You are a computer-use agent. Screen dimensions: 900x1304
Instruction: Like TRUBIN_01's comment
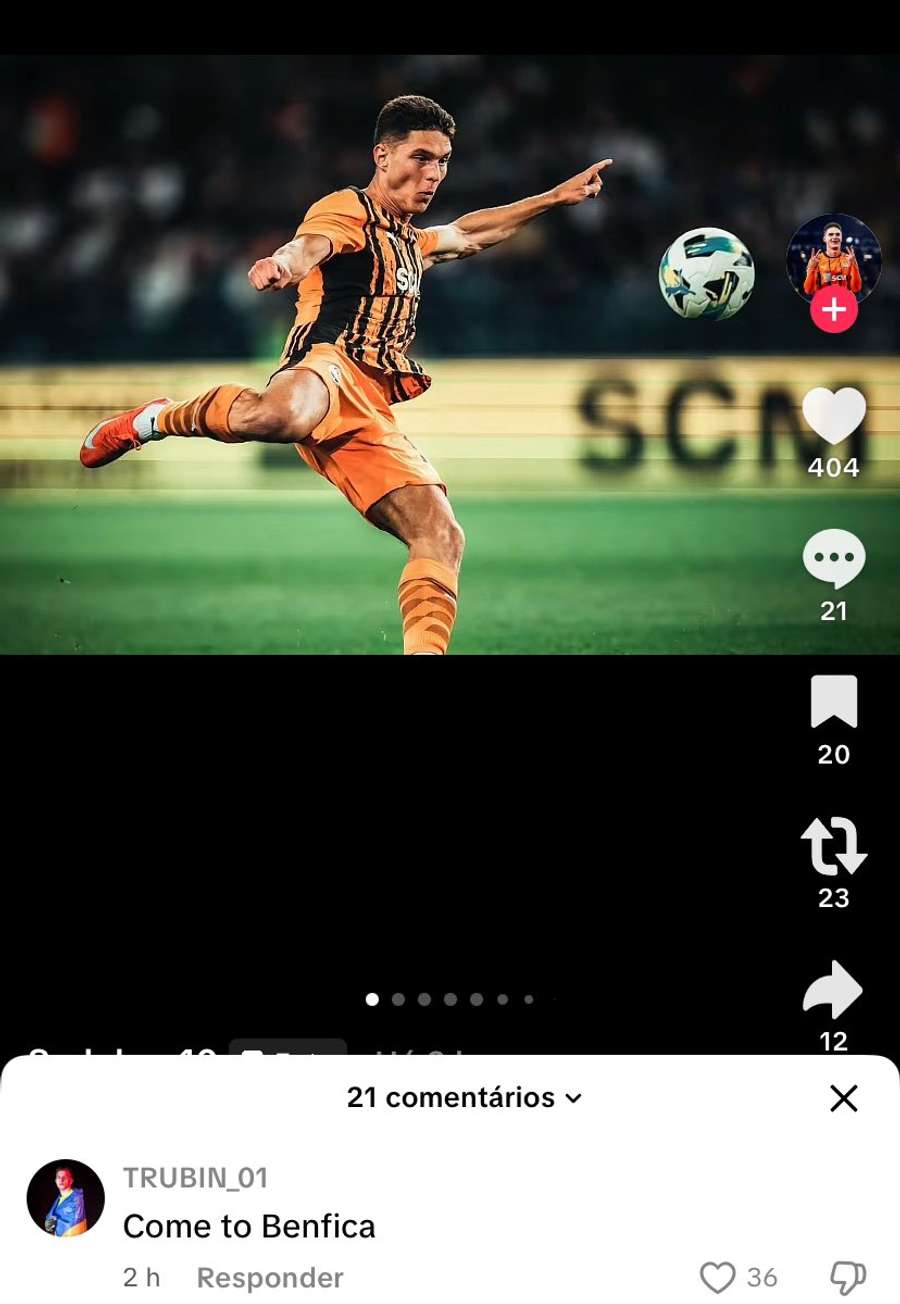coord(717,1278)
